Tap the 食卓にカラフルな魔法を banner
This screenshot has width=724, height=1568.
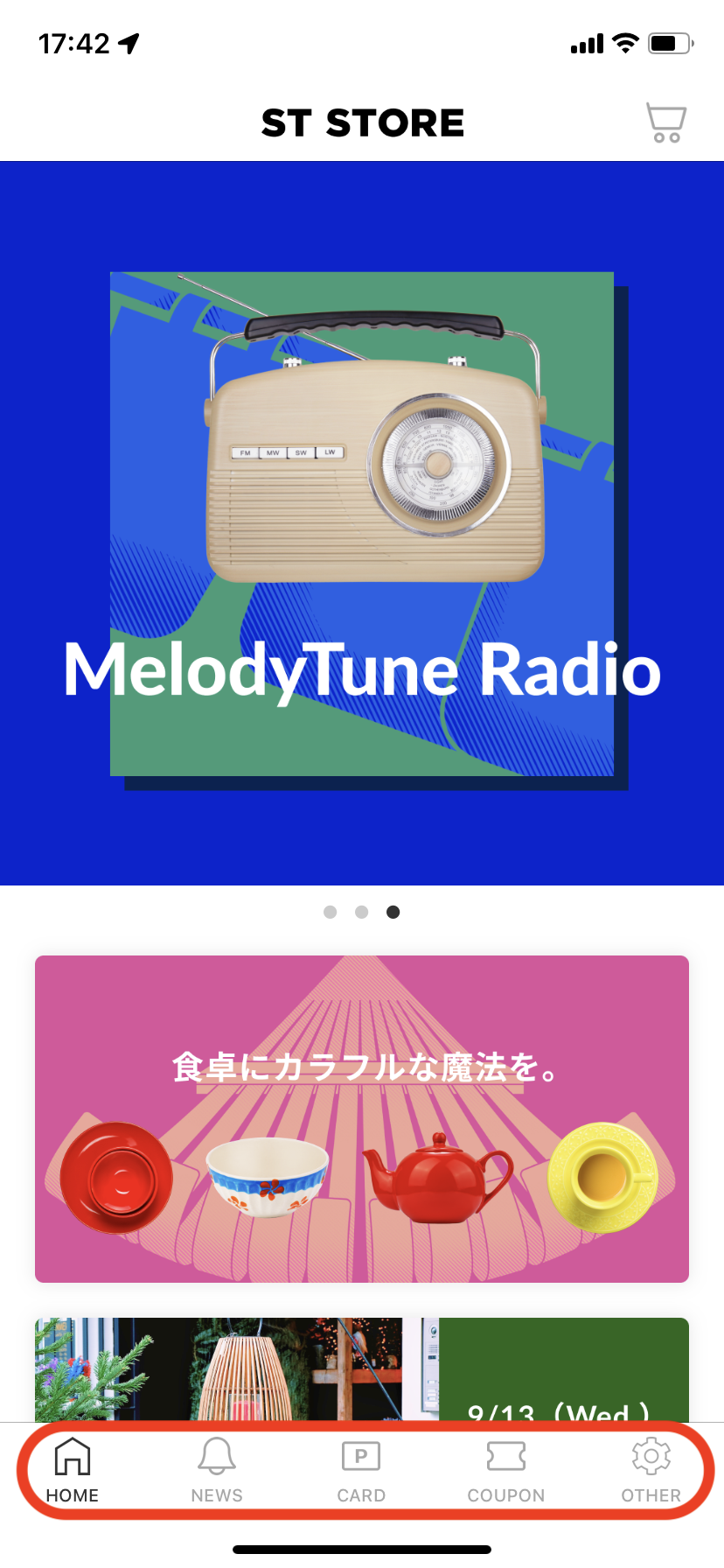(x=361, y=1118)
